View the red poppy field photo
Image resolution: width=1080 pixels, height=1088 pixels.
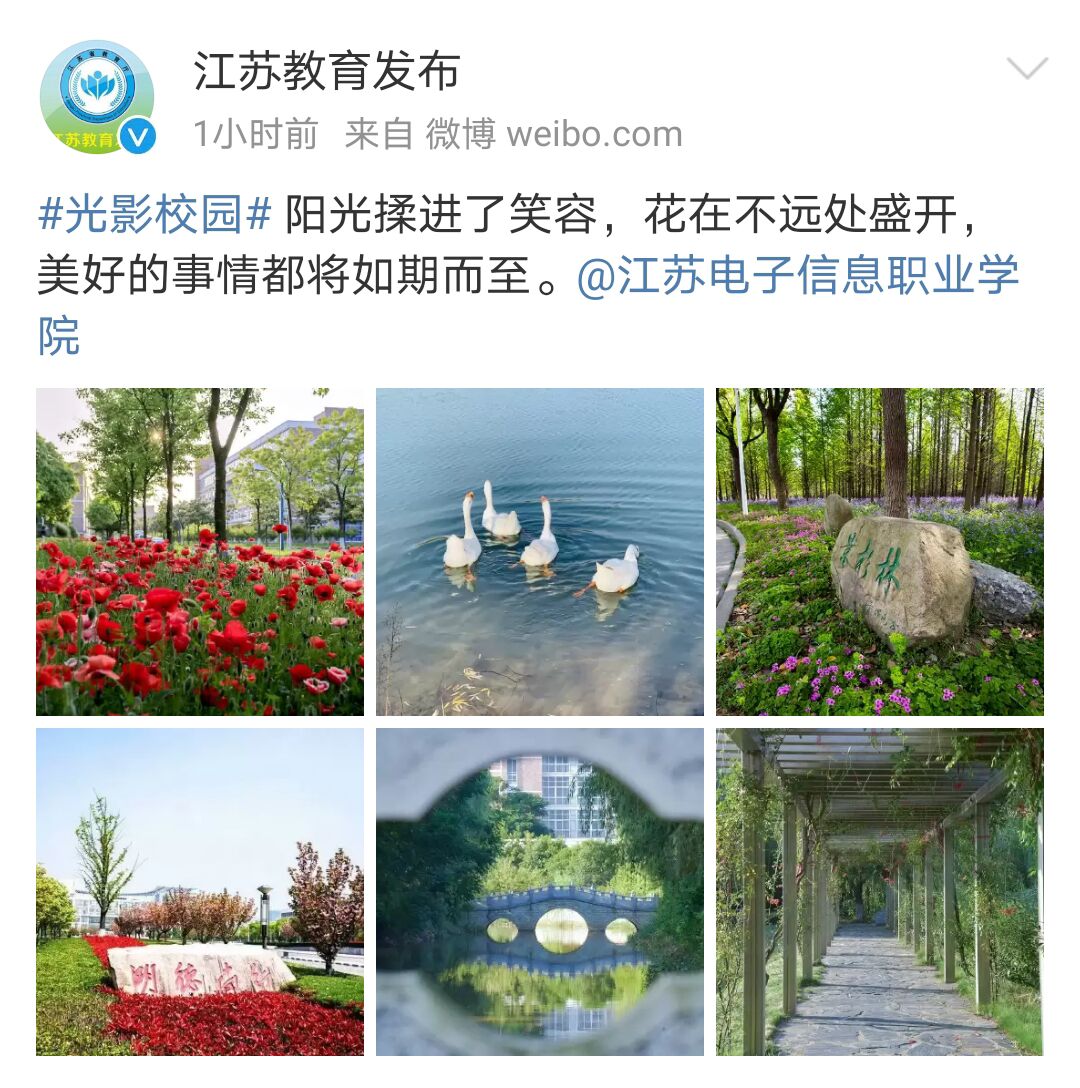pyautogui.click(x=200, y=552)
